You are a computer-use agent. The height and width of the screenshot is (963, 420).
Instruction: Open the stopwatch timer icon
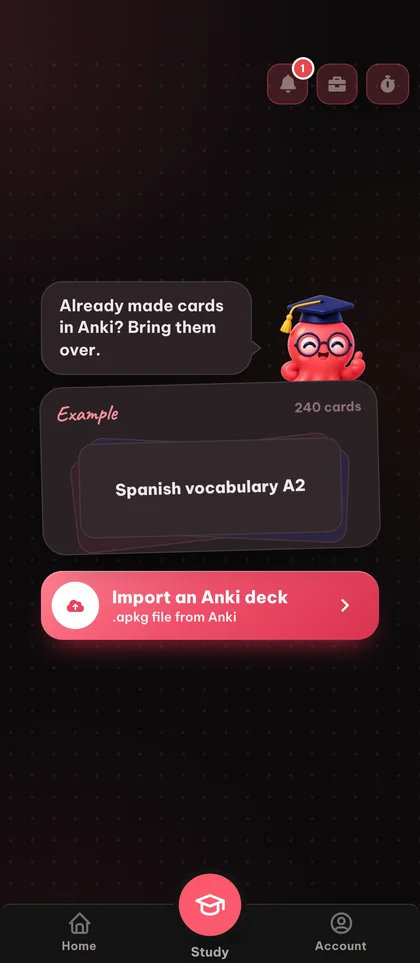pyautogui.click(x=387, y=84)
